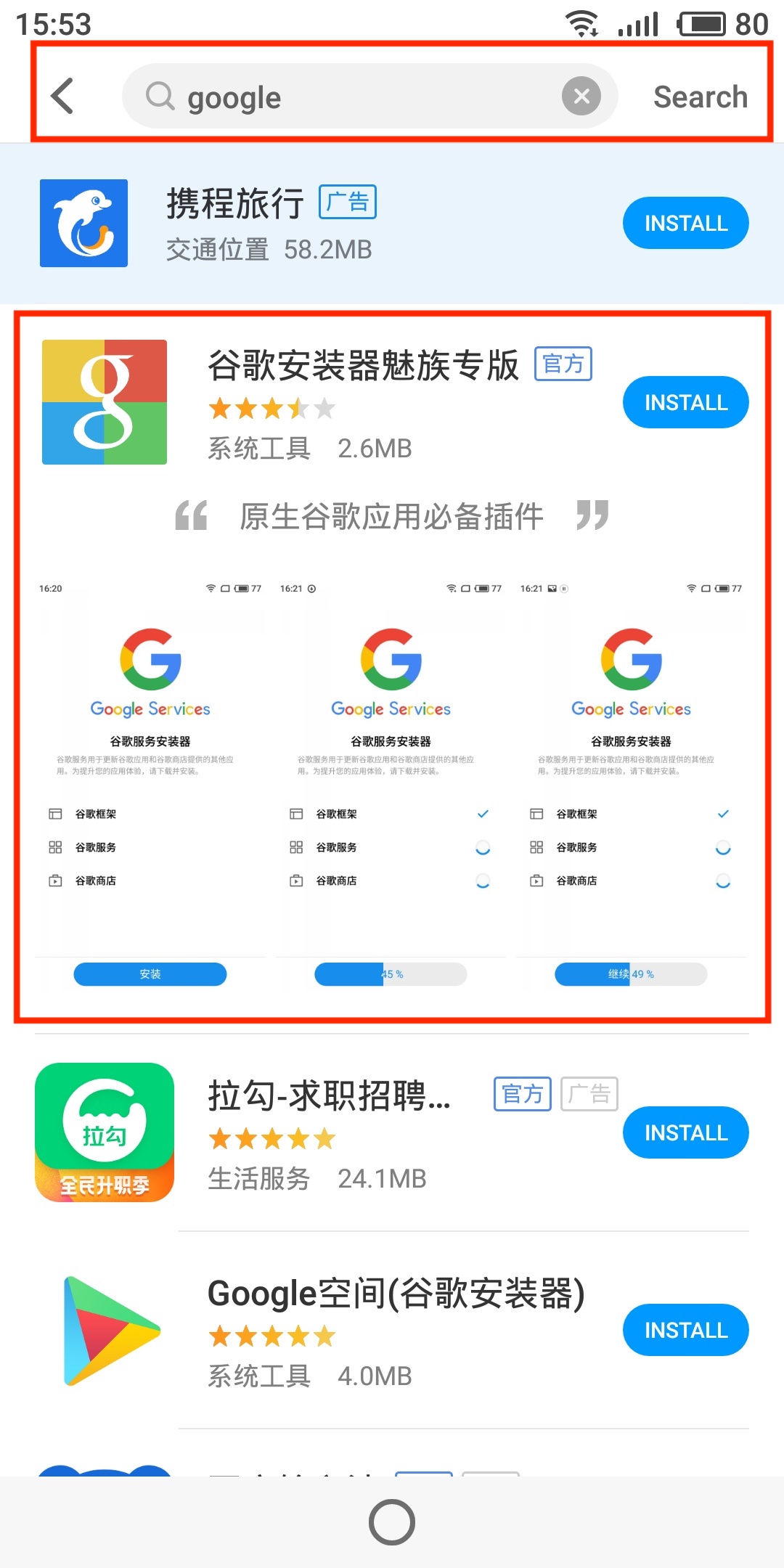Install 拉勾-求职招聘
The width and height of the screenshot is (784, 1568).
[686, 1132]
